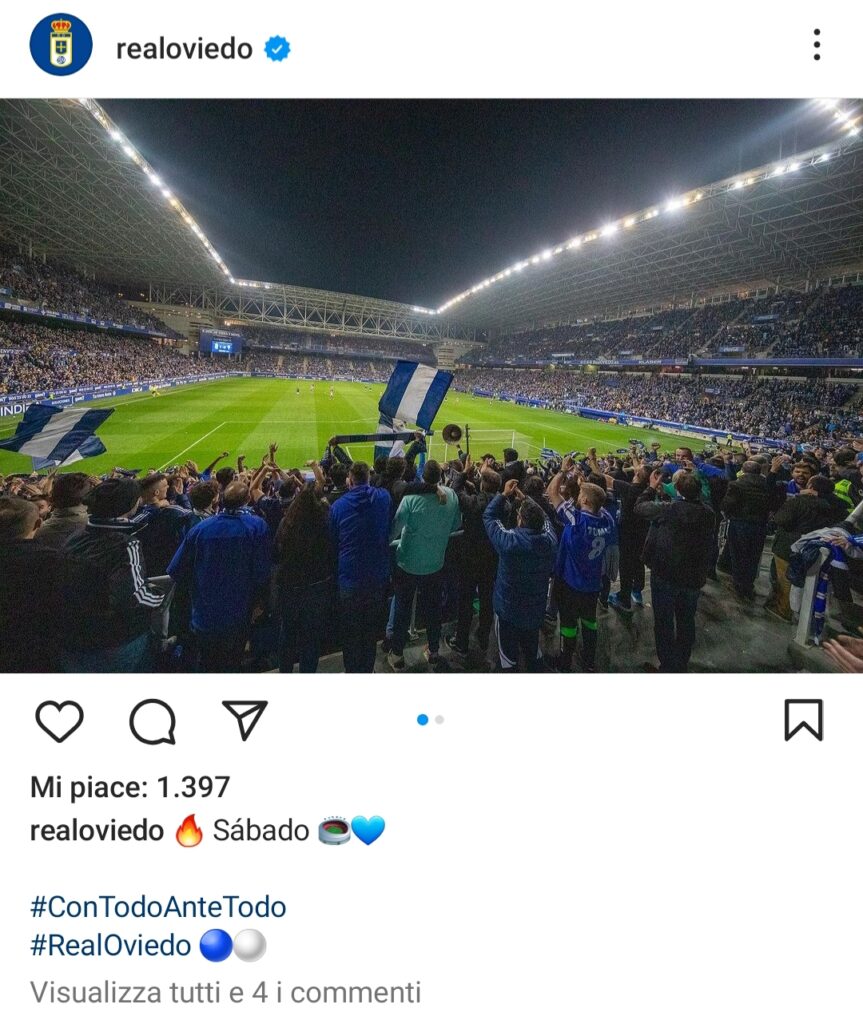Click the like count Mi piace: 1.397
This screenshot has height=1024, width=863.
click(130, 786)
